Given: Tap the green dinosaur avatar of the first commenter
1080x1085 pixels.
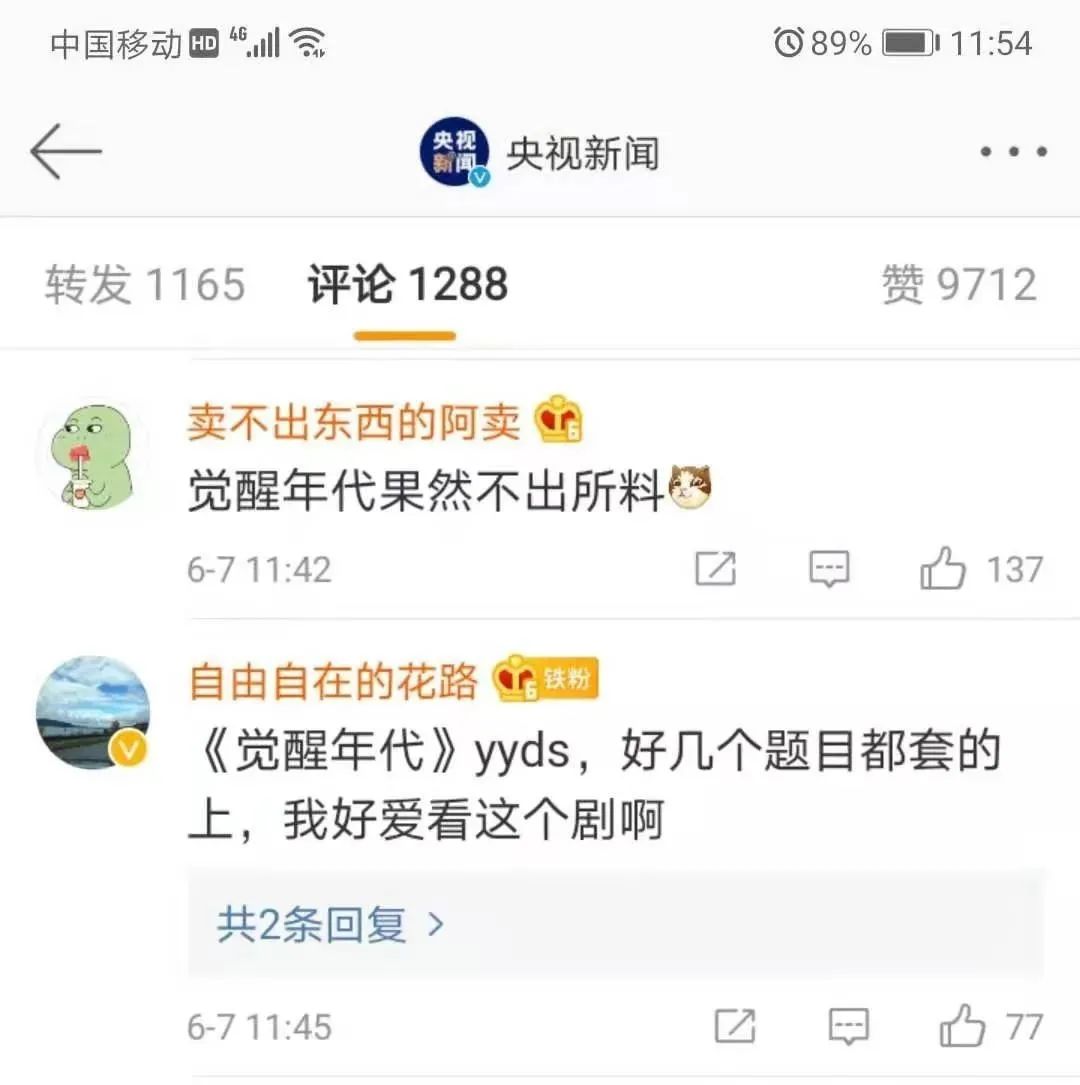Looking at the screenshot, I should (92, 455).
